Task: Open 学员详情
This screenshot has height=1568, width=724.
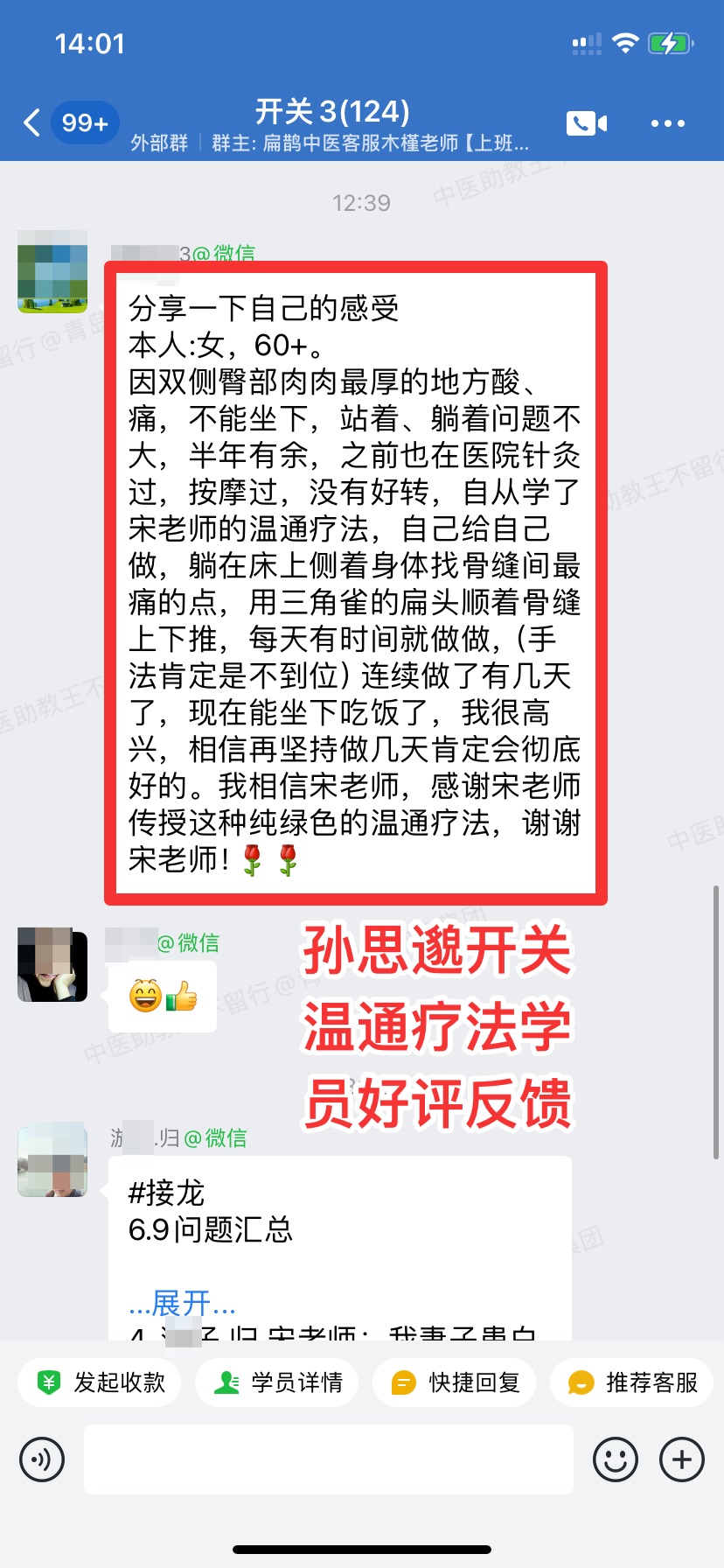Action: [x=277, y=1382]
